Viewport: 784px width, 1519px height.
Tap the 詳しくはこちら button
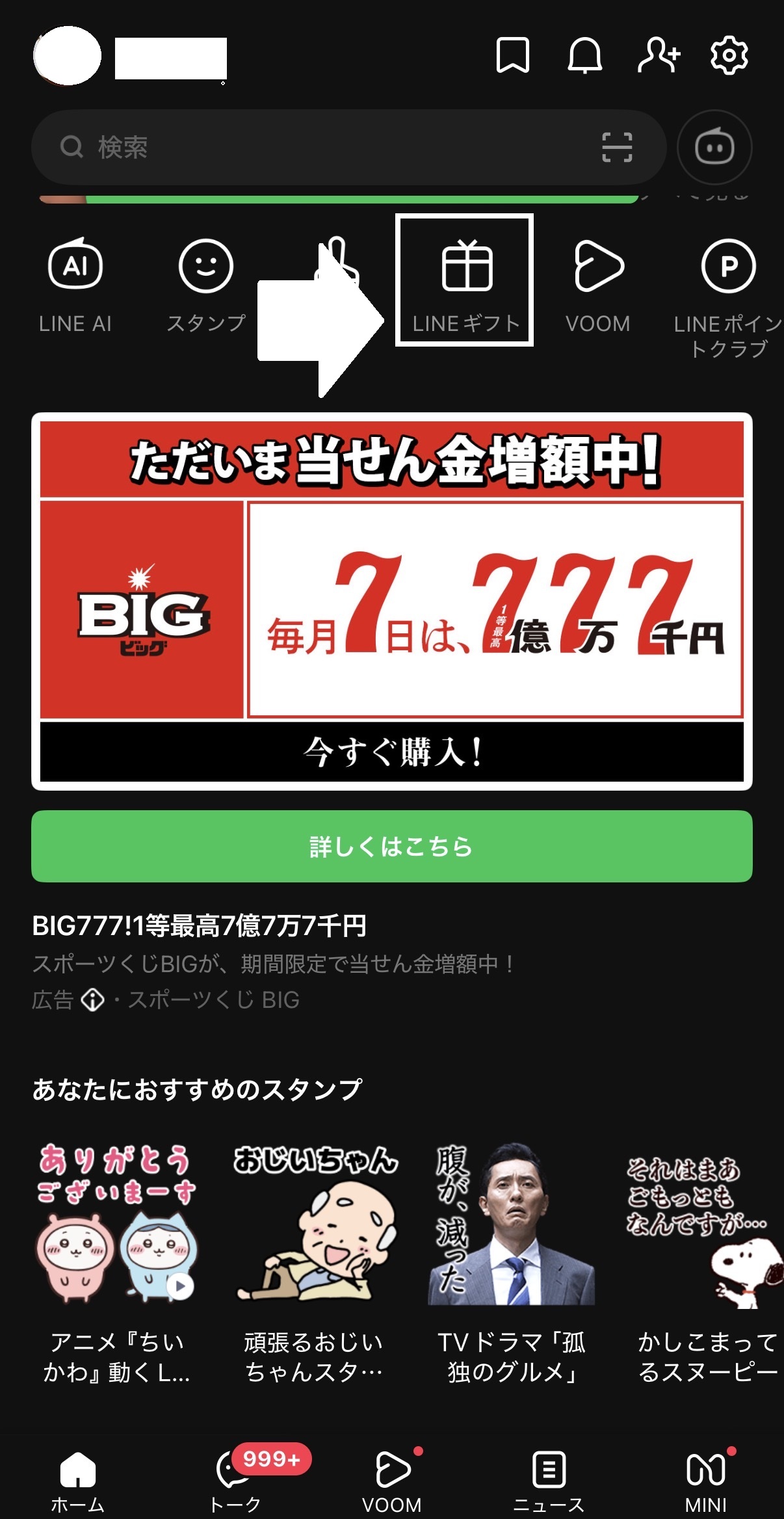(x=392, y=846)
